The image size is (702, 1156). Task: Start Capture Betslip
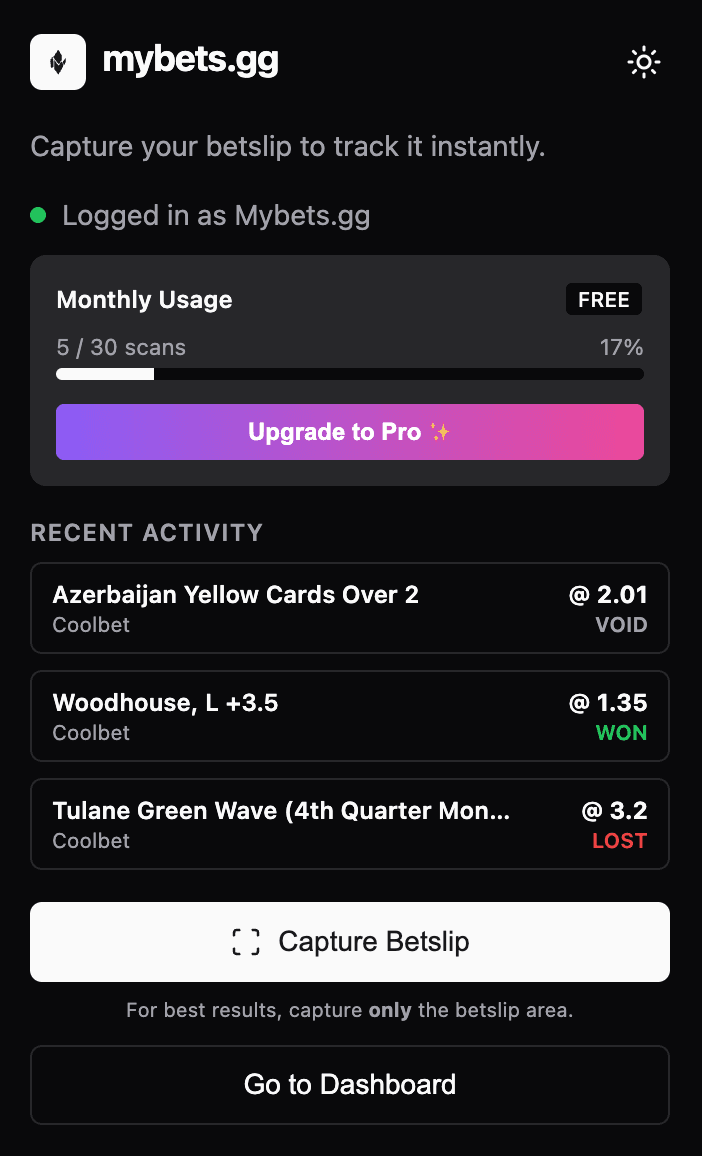click(350, 942)
